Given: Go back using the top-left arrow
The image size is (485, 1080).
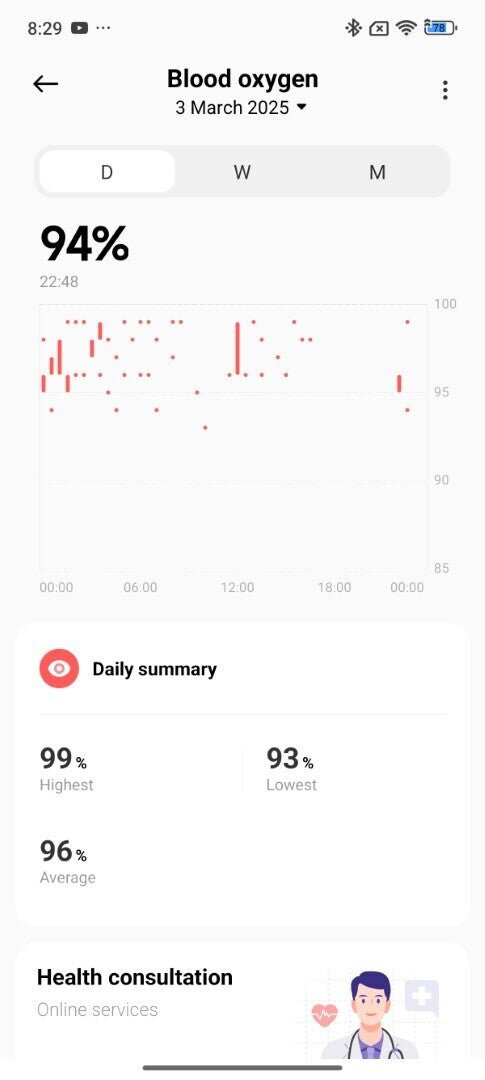Looking at the screenshot, I should pyautogui.click(x=45, y=84).
